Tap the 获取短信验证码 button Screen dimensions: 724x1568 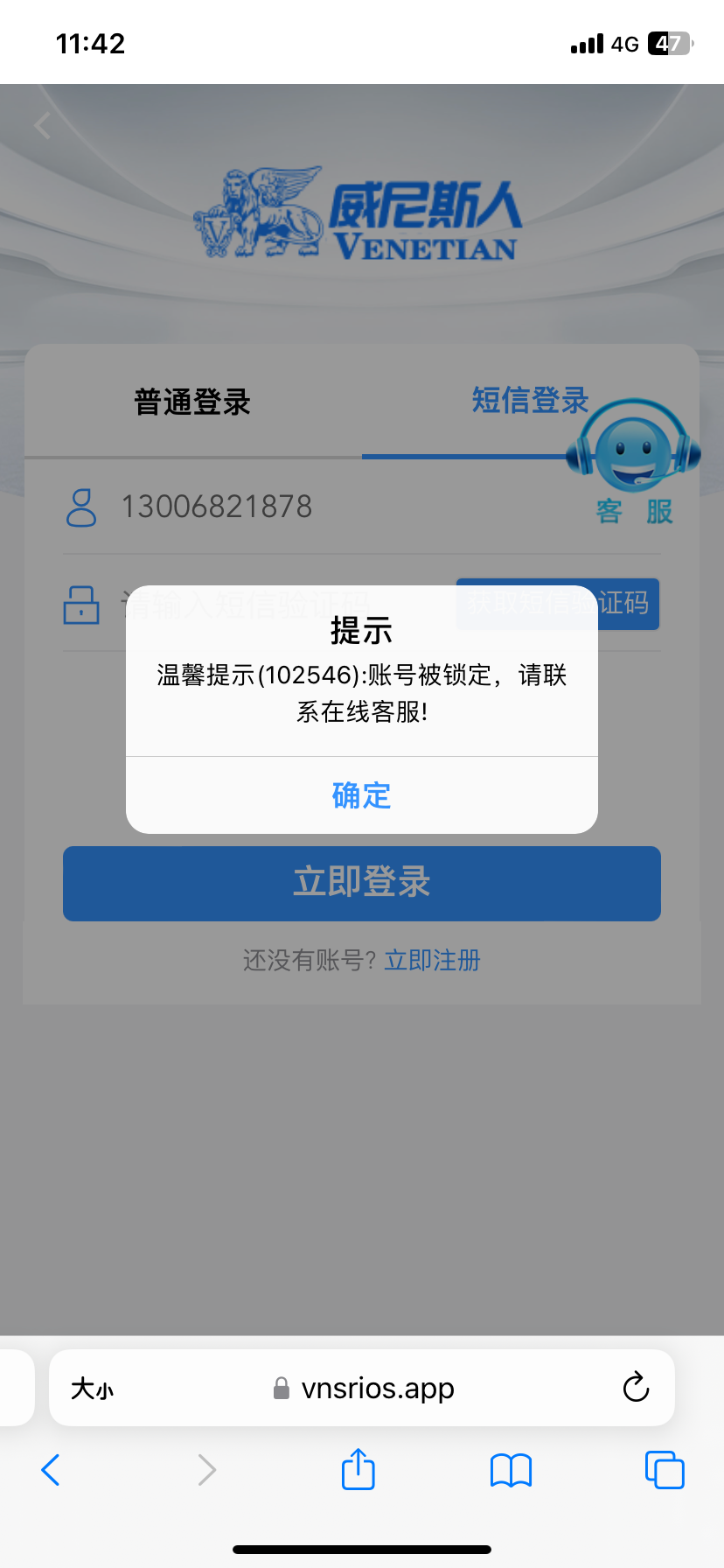point(557,605)
